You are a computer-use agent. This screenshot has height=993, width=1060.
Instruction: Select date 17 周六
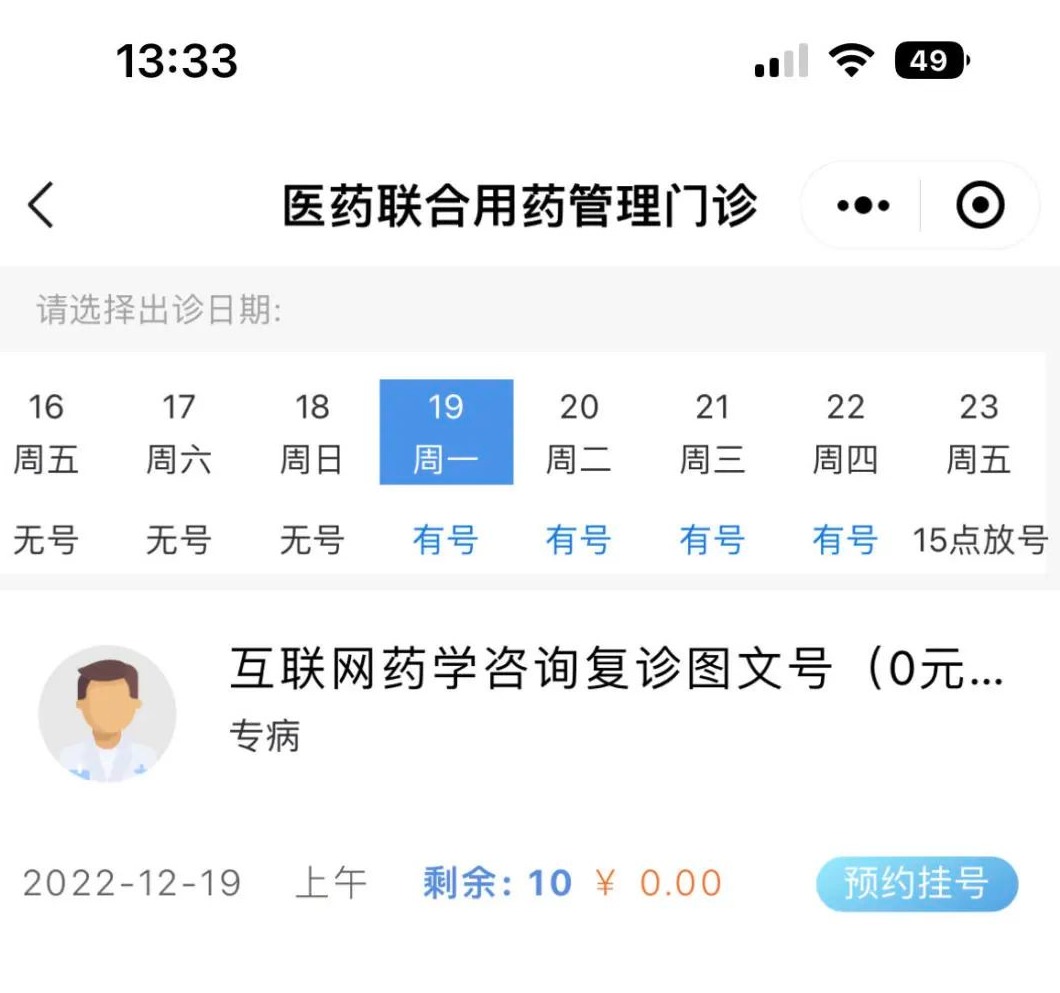click(179, 435)
